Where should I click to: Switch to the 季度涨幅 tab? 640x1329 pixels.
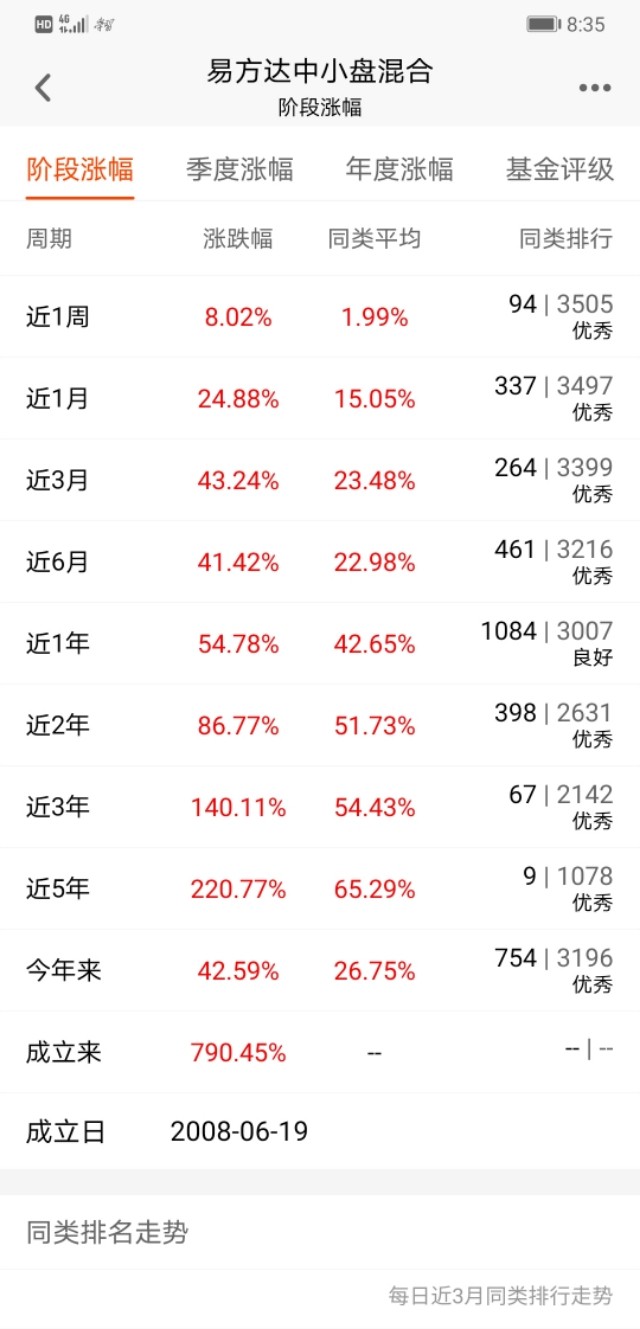(240, 169)
